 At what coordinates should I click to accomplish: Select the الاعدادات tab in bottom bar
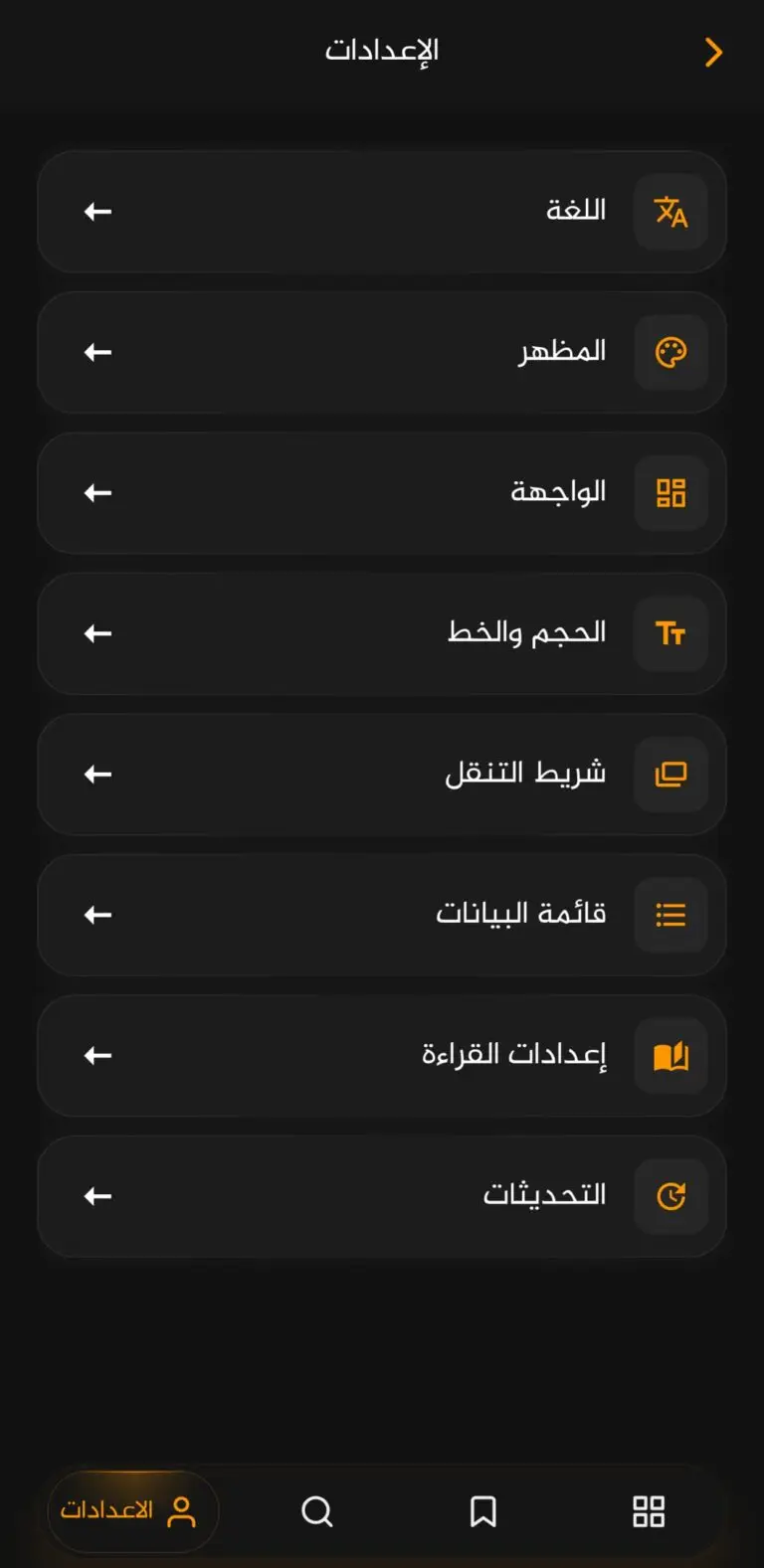tap(131, 1511)
